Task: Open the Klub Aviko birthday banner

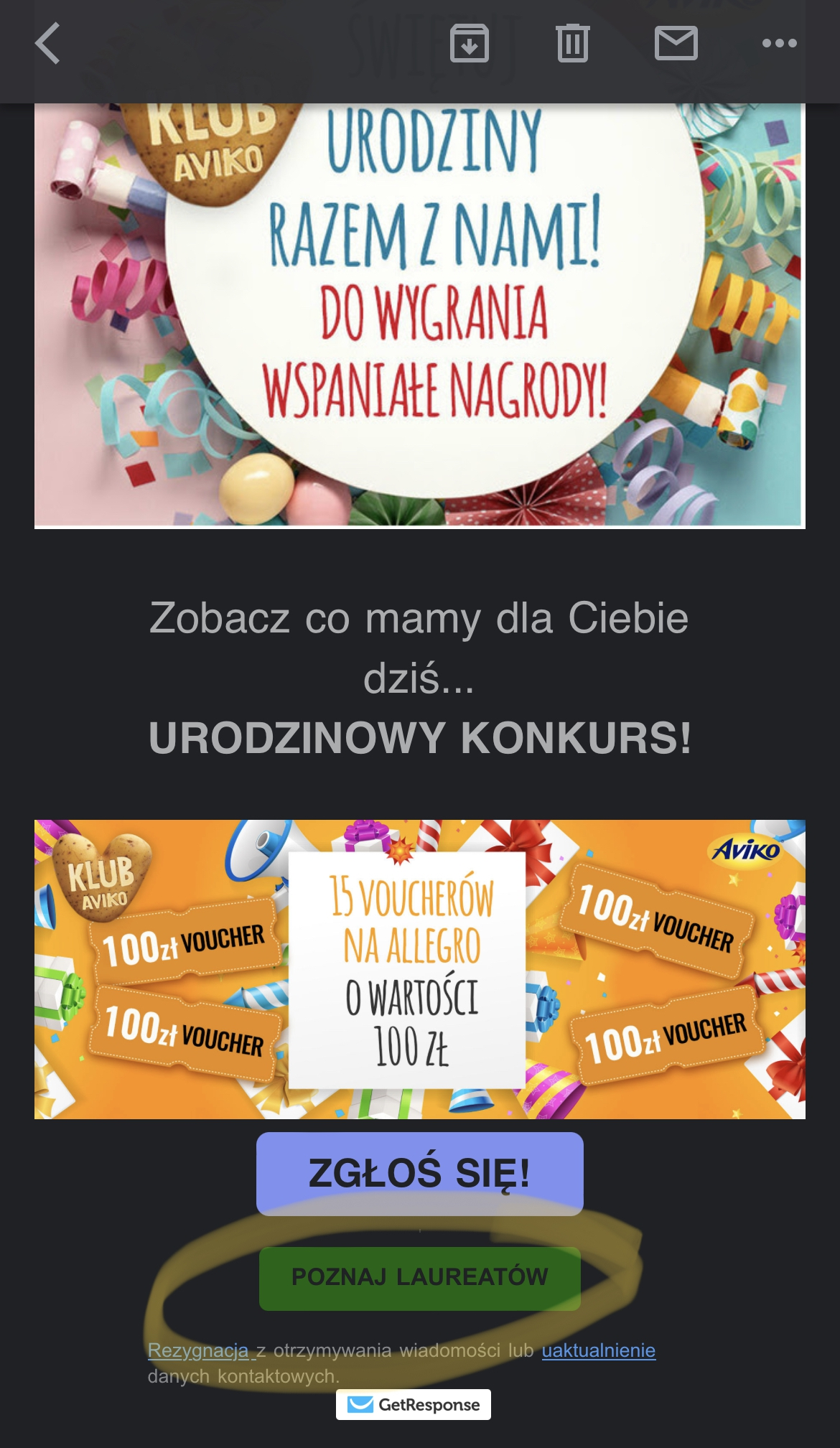Action: click(x=419, y=316)
